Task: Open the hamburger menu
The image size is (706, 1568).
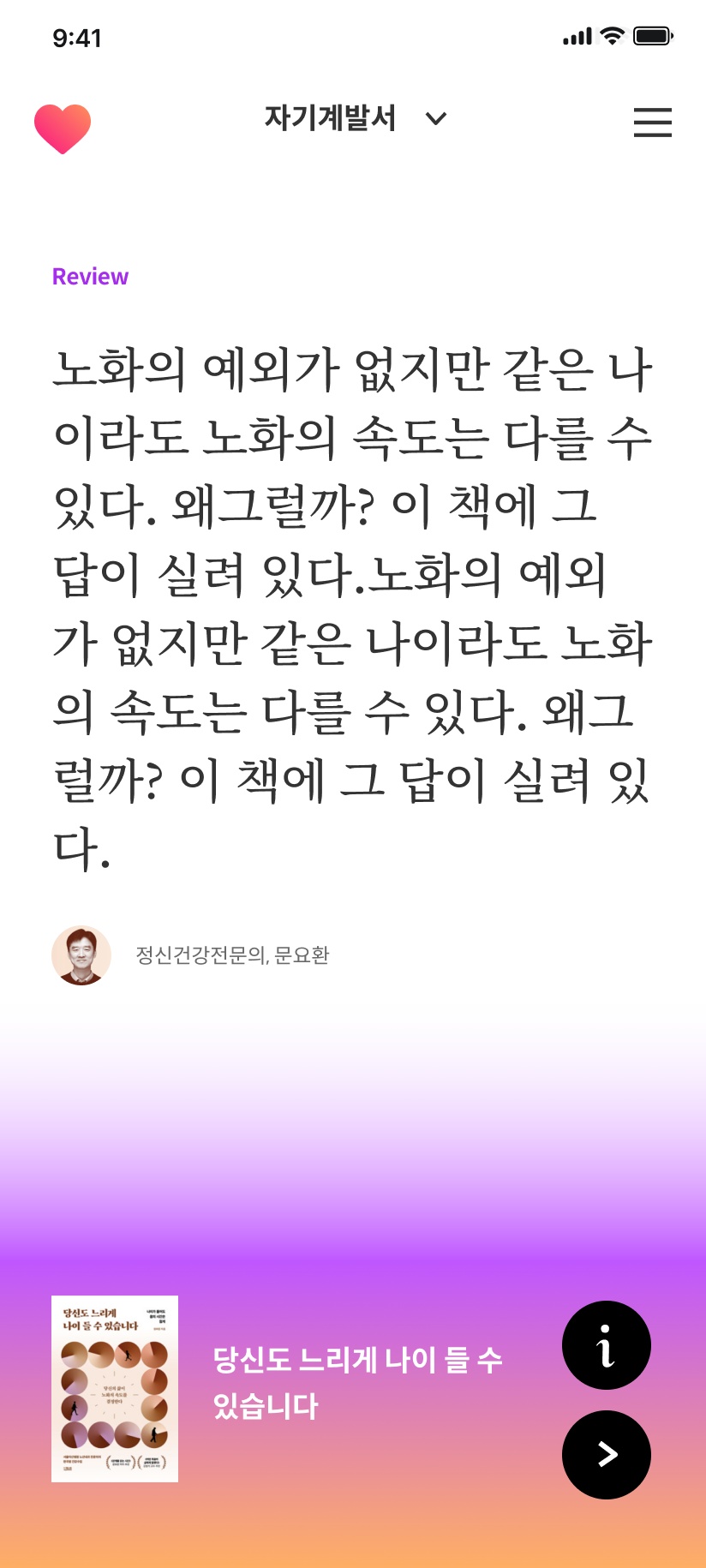Action: click(x=652, y=122)
